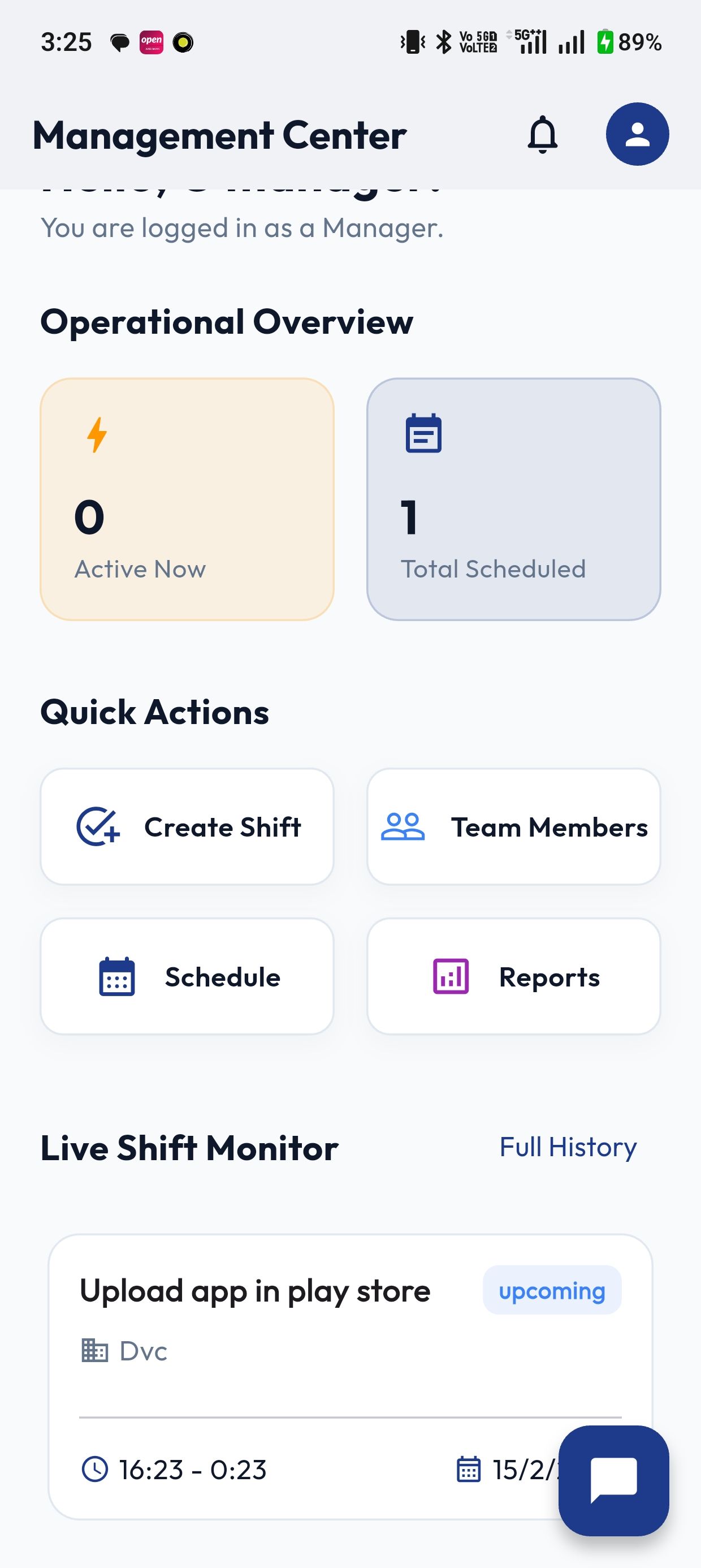Open Team Members
This screenshot has height=1568, width=701.
pos(513,826)
